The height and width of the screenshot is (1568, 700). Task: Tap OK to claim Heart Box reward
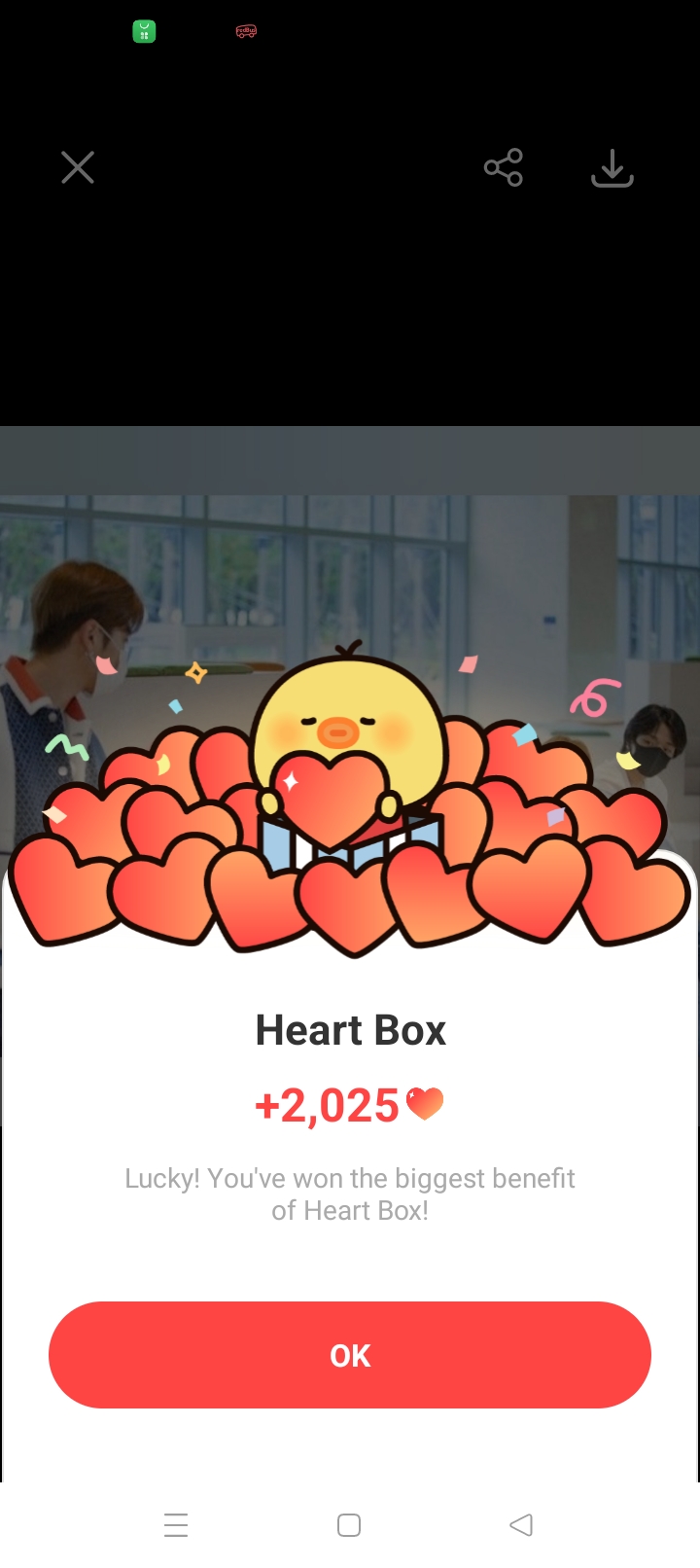tap(350, 1355)
